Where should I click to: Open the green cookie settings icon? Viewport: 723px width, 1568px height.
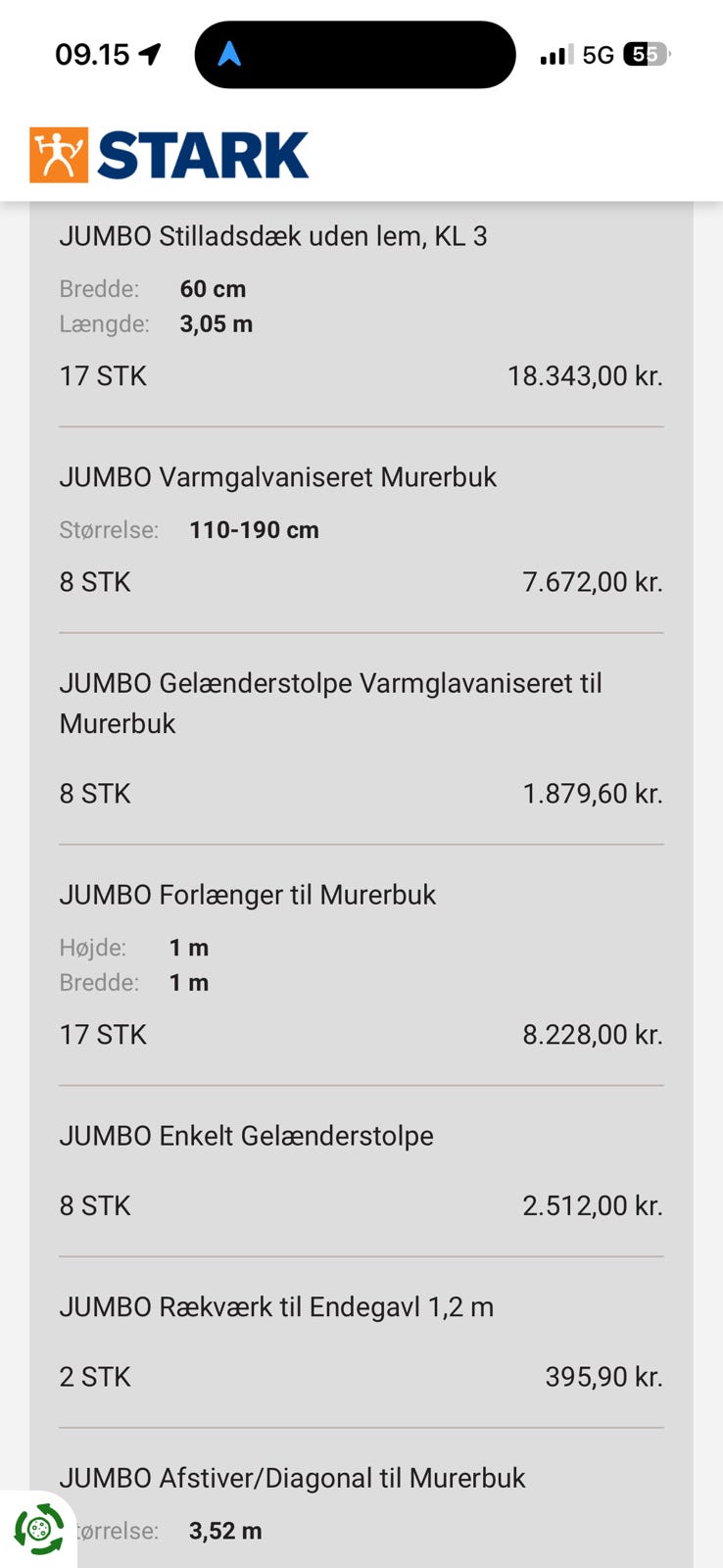coord(38,1529)
